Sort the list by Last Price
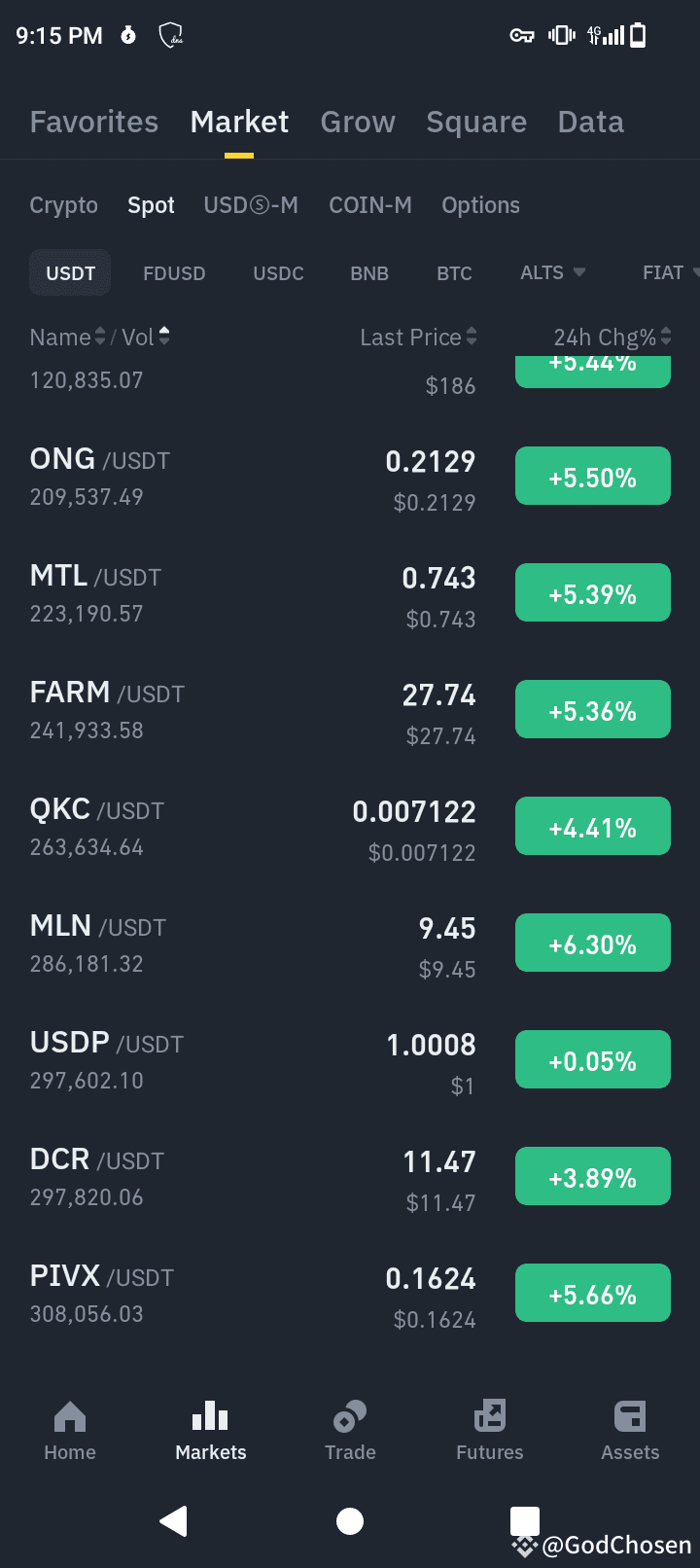 pyautogui.click(x=418, y=338)
